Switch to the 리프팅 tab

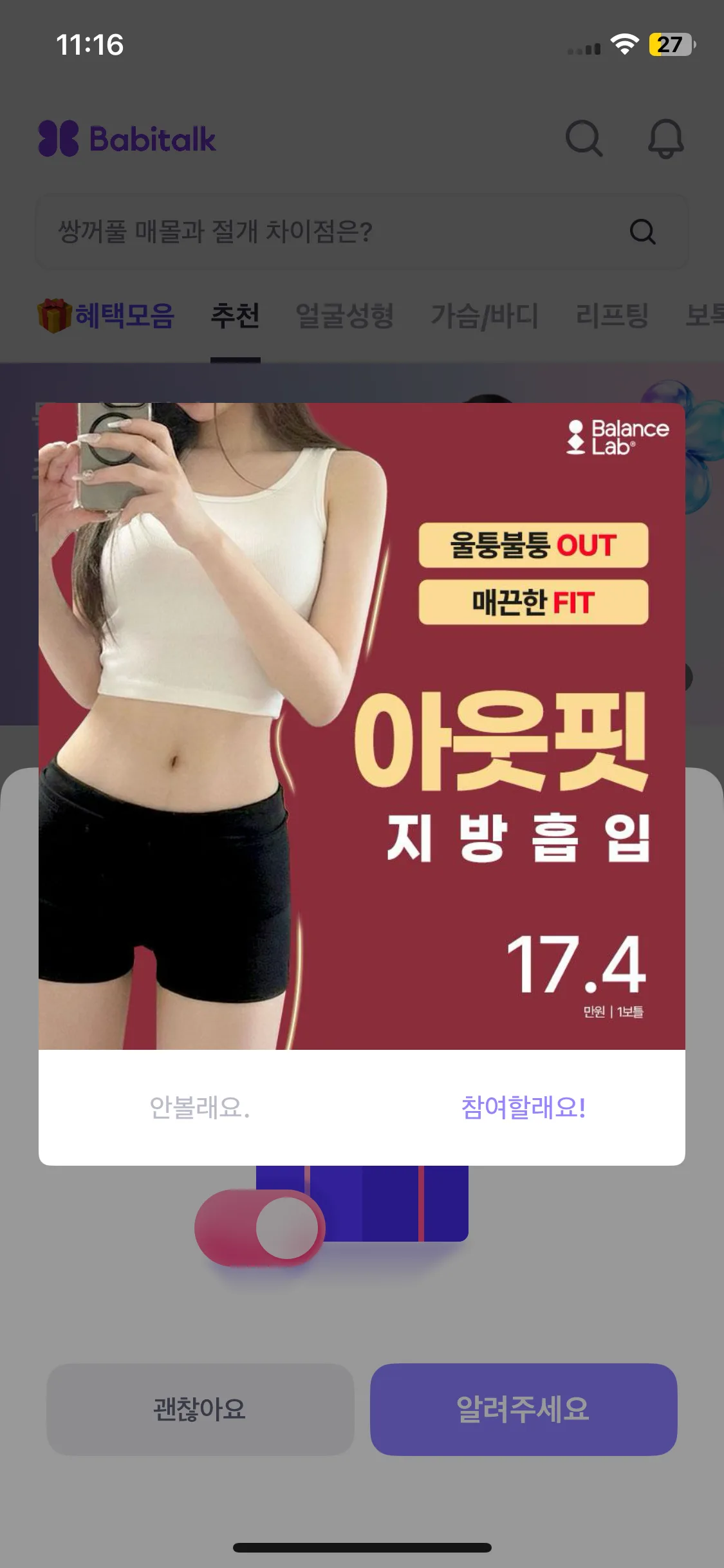tap(612, 315)
